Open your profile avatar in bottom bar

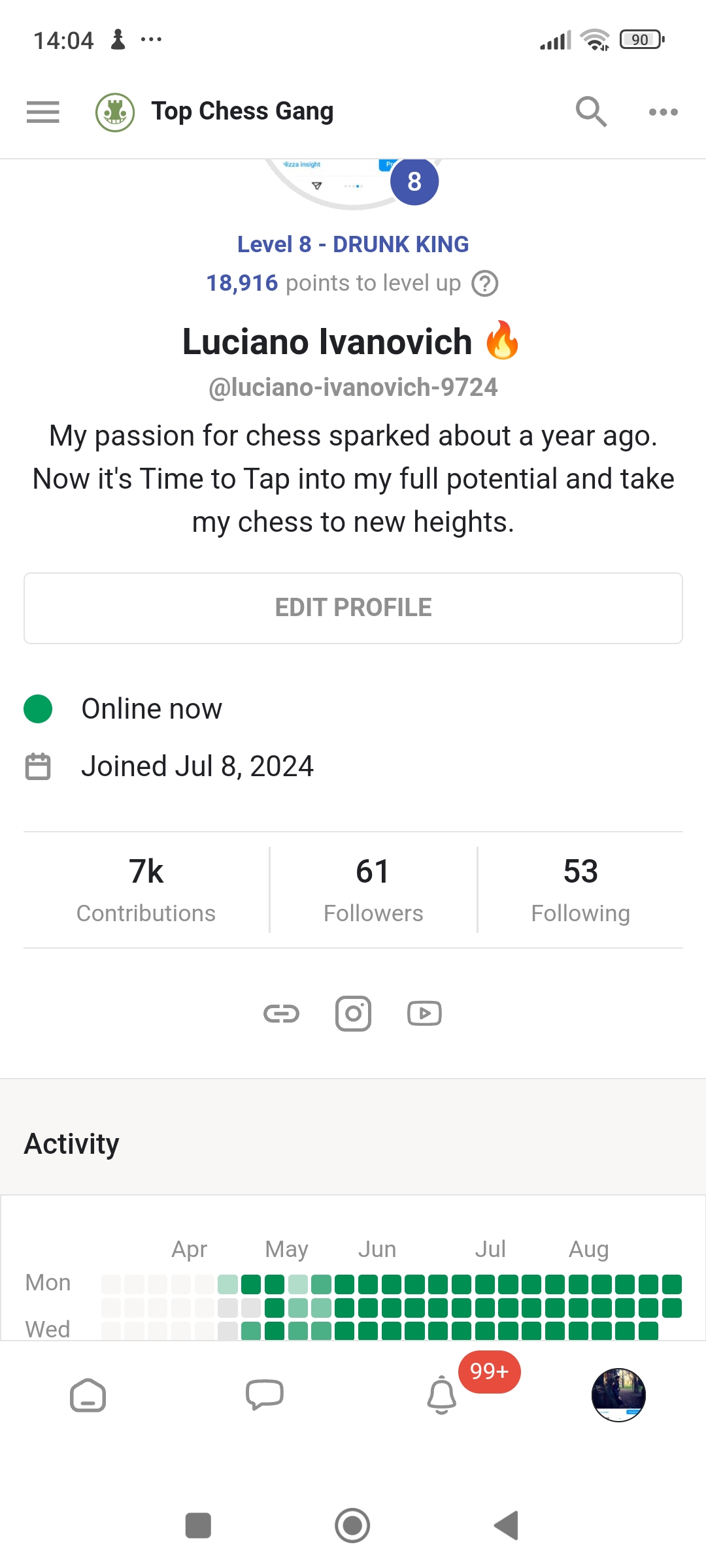coord(618,1394)
